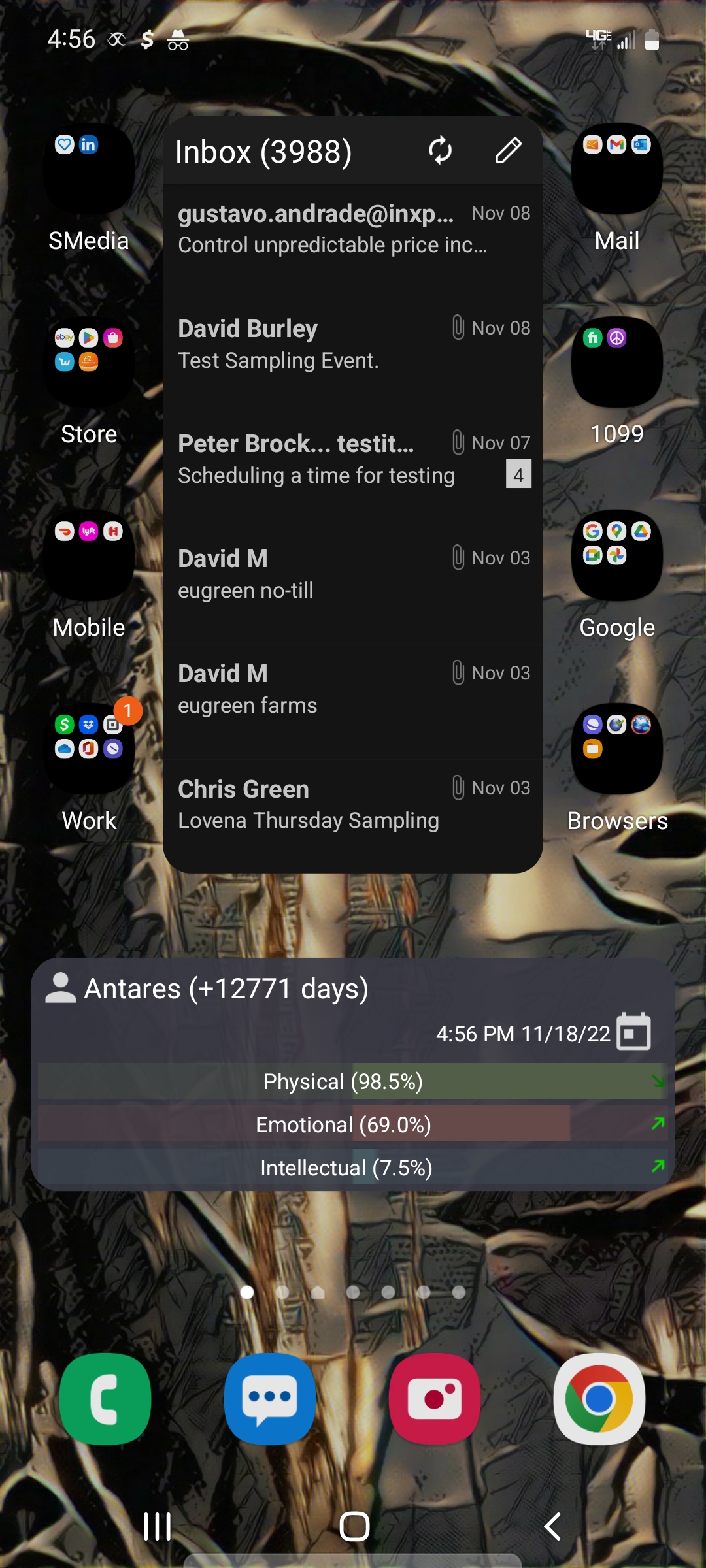Open the eugreen farms email
Screen dimensions: 706x1568
click(353, 690)
